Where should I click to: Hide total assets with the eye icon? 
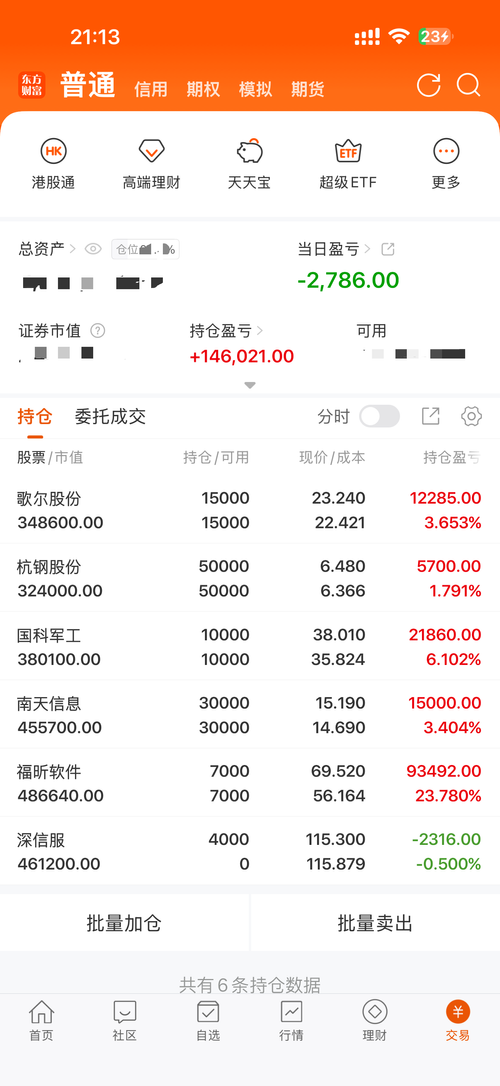point(93,249)
